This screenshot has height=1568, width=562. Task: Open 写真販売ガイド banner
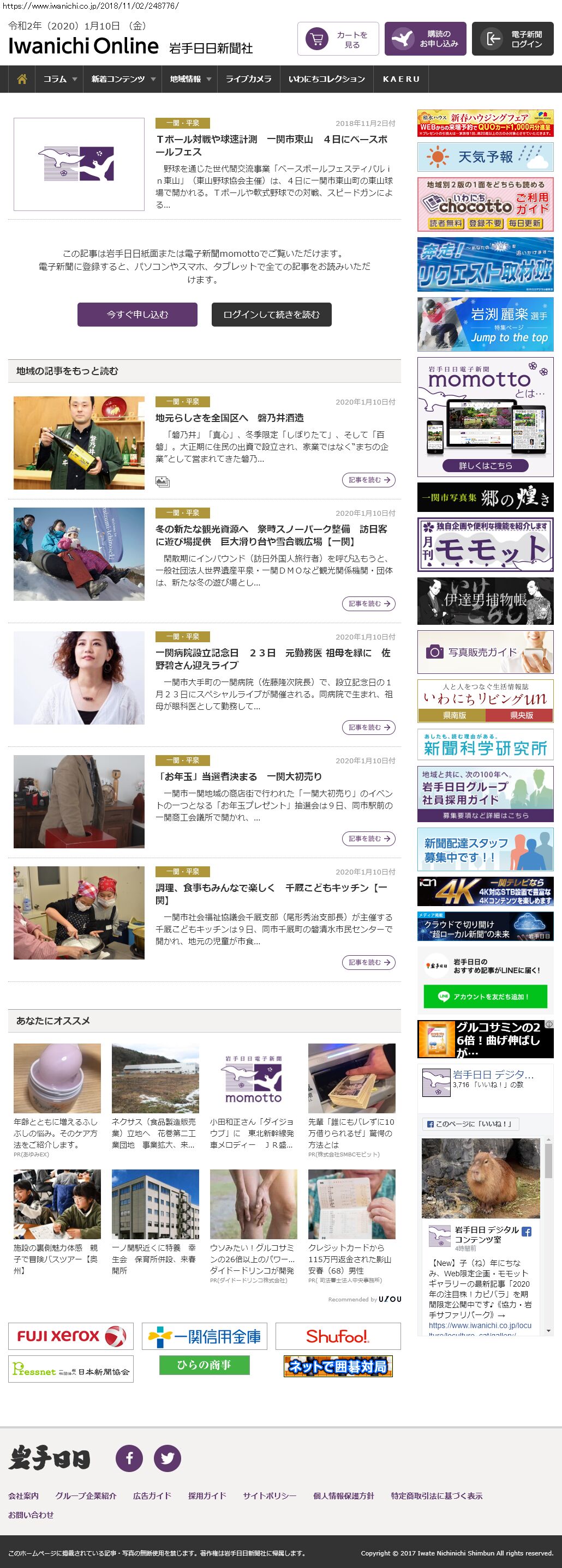point(485,652)
